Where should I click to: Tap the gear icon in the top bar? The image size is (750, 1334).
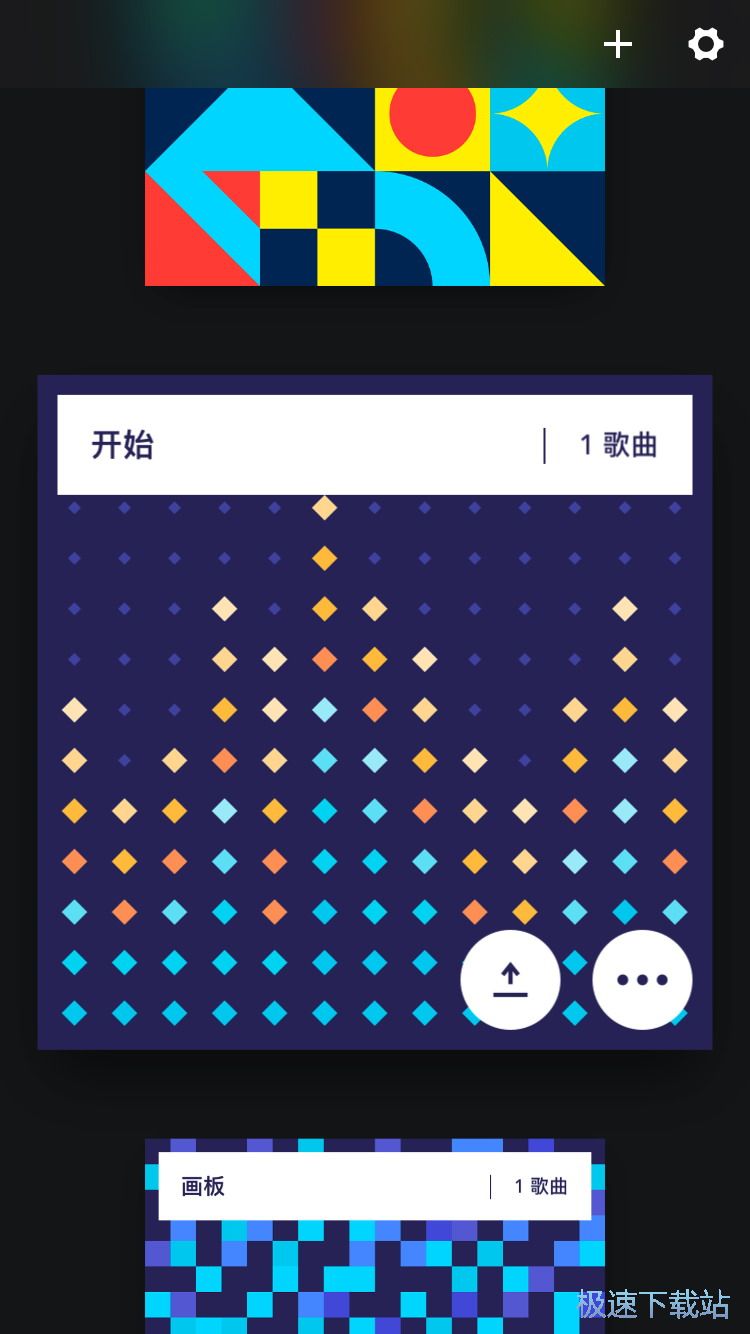pyautogui.click(x=705, y=44)
